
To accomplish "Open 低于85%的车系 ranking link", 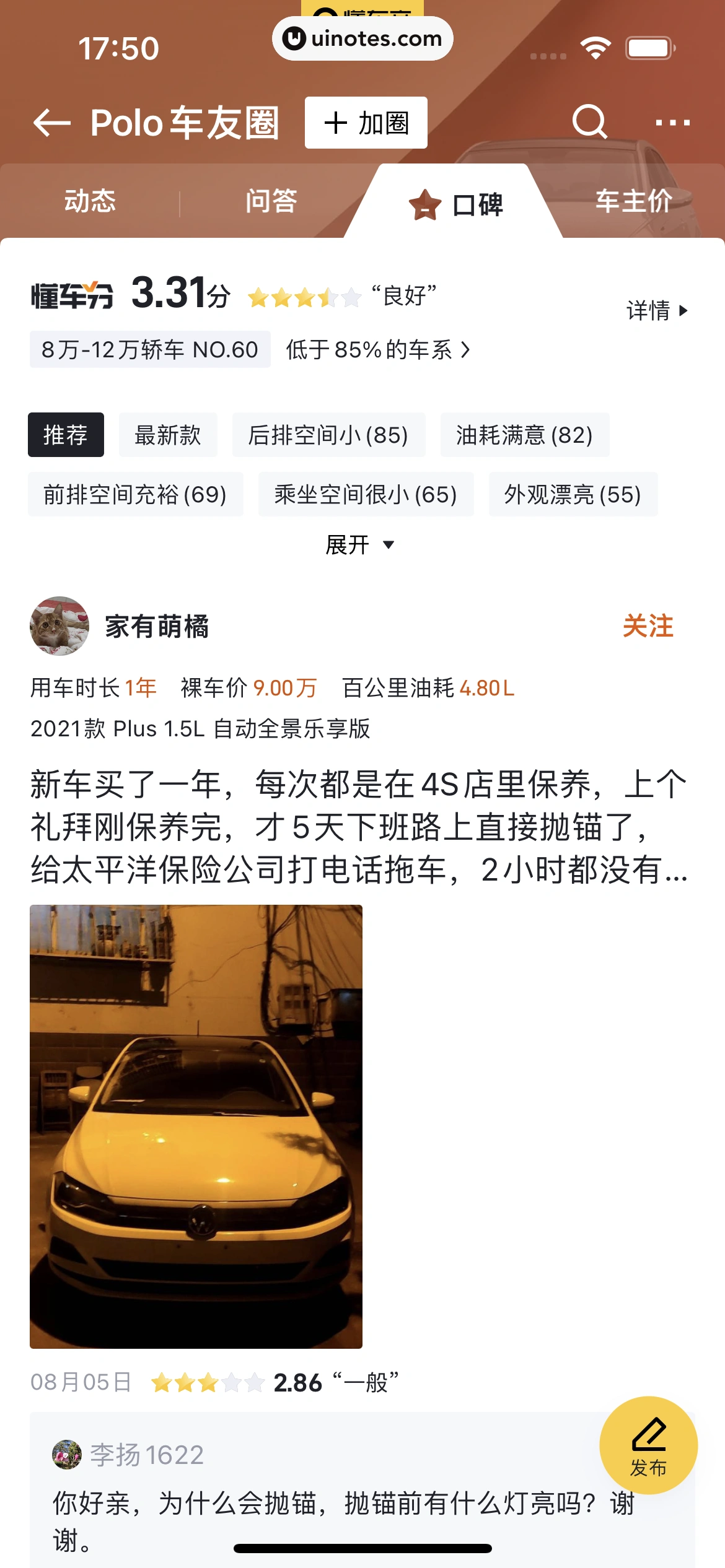I will tap(378, 350).
